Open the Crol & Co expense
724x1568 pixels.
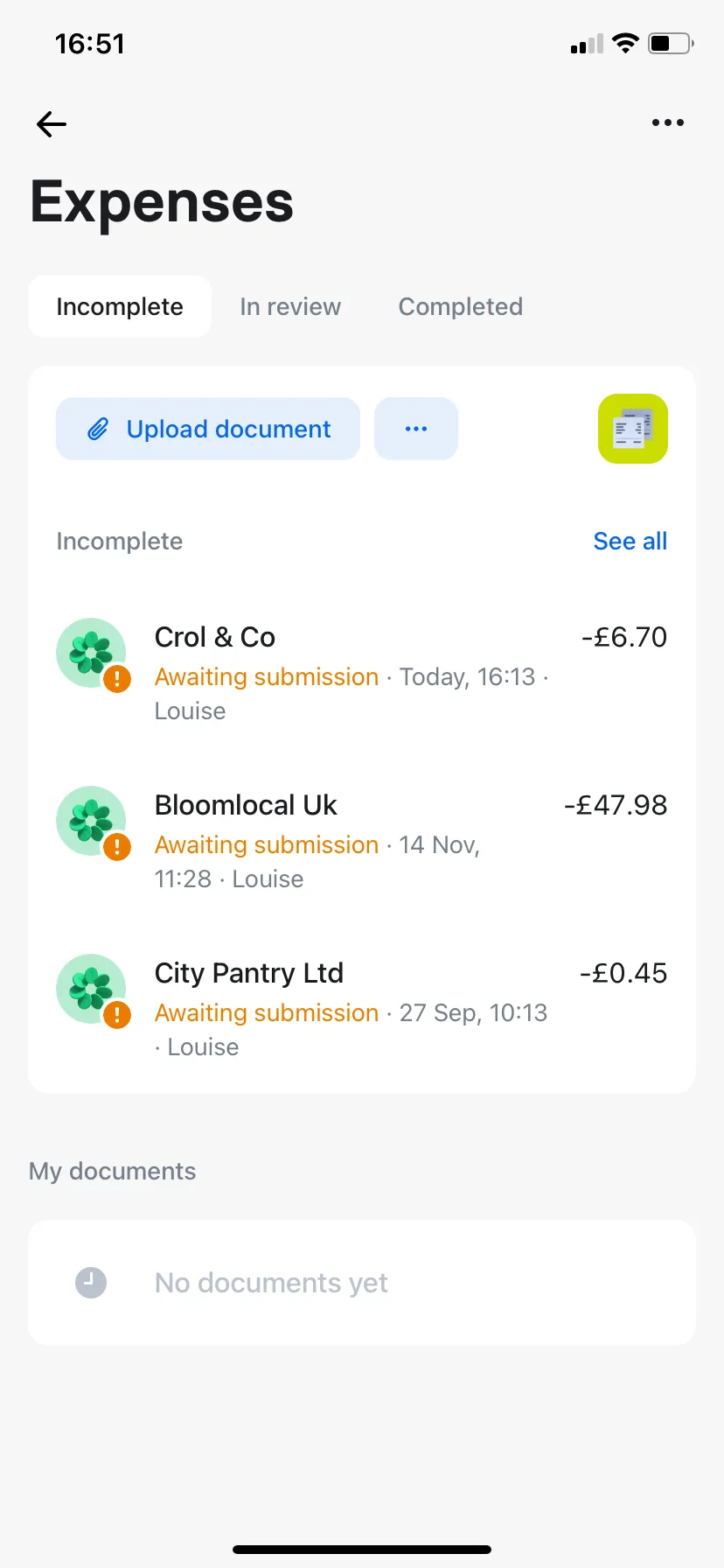point(361,672)
